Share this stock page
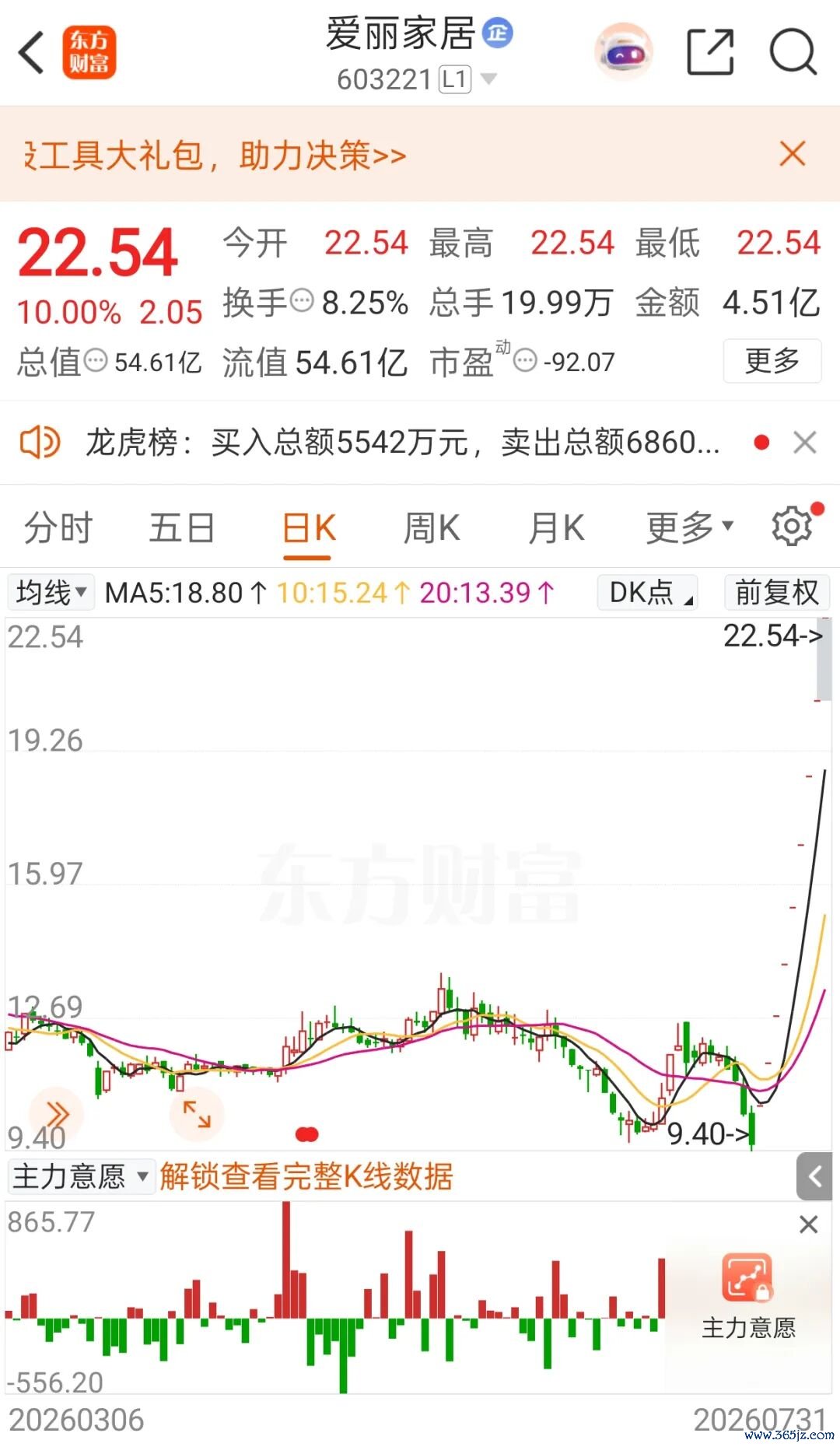 pos(710,52)
